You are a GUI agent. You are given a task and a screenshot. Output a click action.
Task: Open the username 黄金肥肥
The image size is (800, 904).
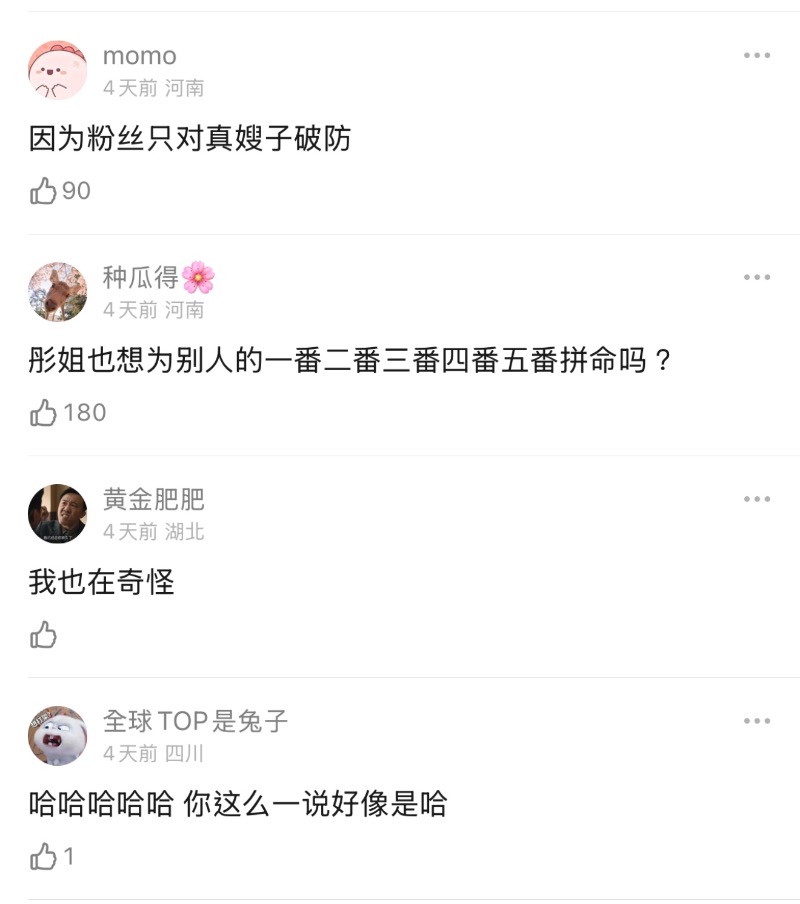coord(154,499)
